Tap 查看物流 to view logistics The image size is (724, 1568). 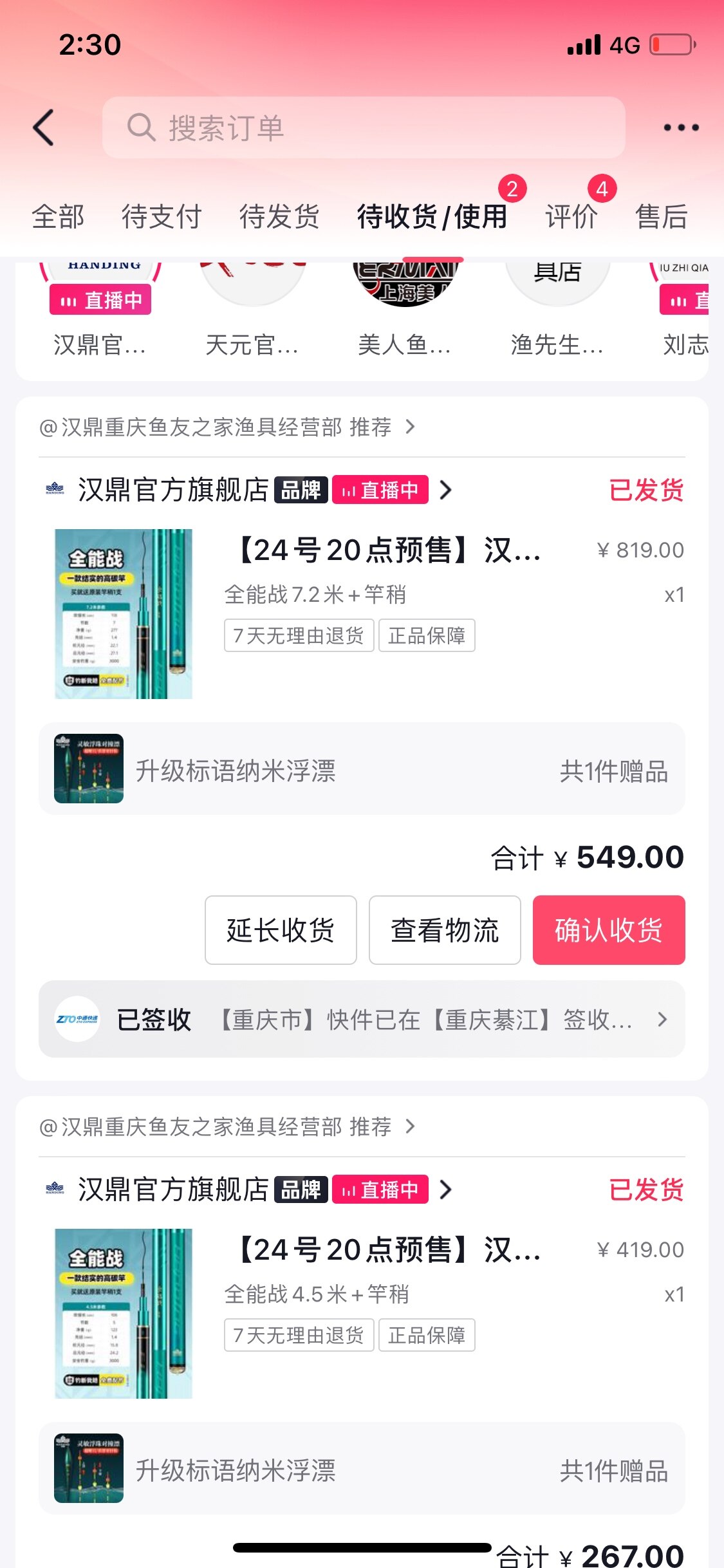pos(445,930)
